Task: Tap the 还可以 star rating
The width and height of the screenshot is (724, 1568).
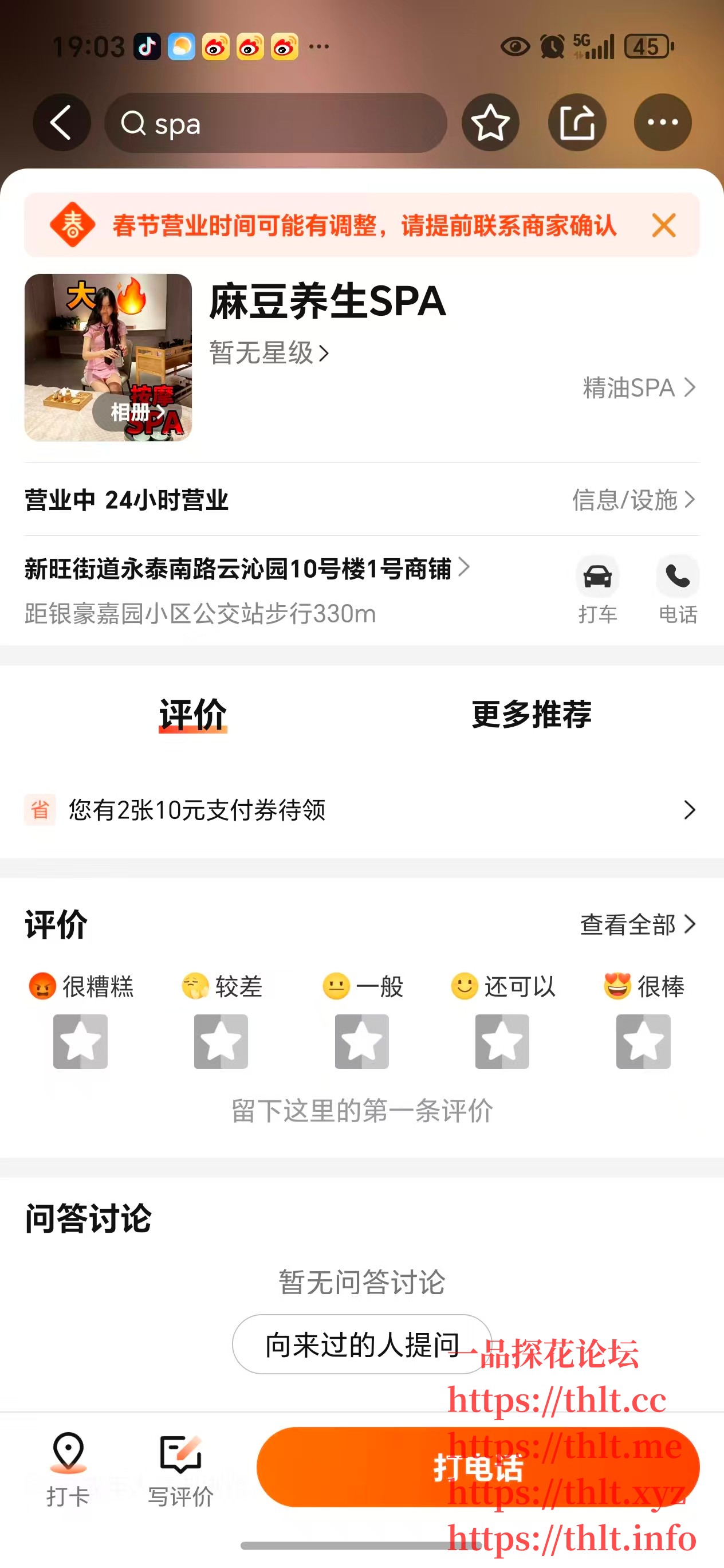Action: tap(501, 1042)
